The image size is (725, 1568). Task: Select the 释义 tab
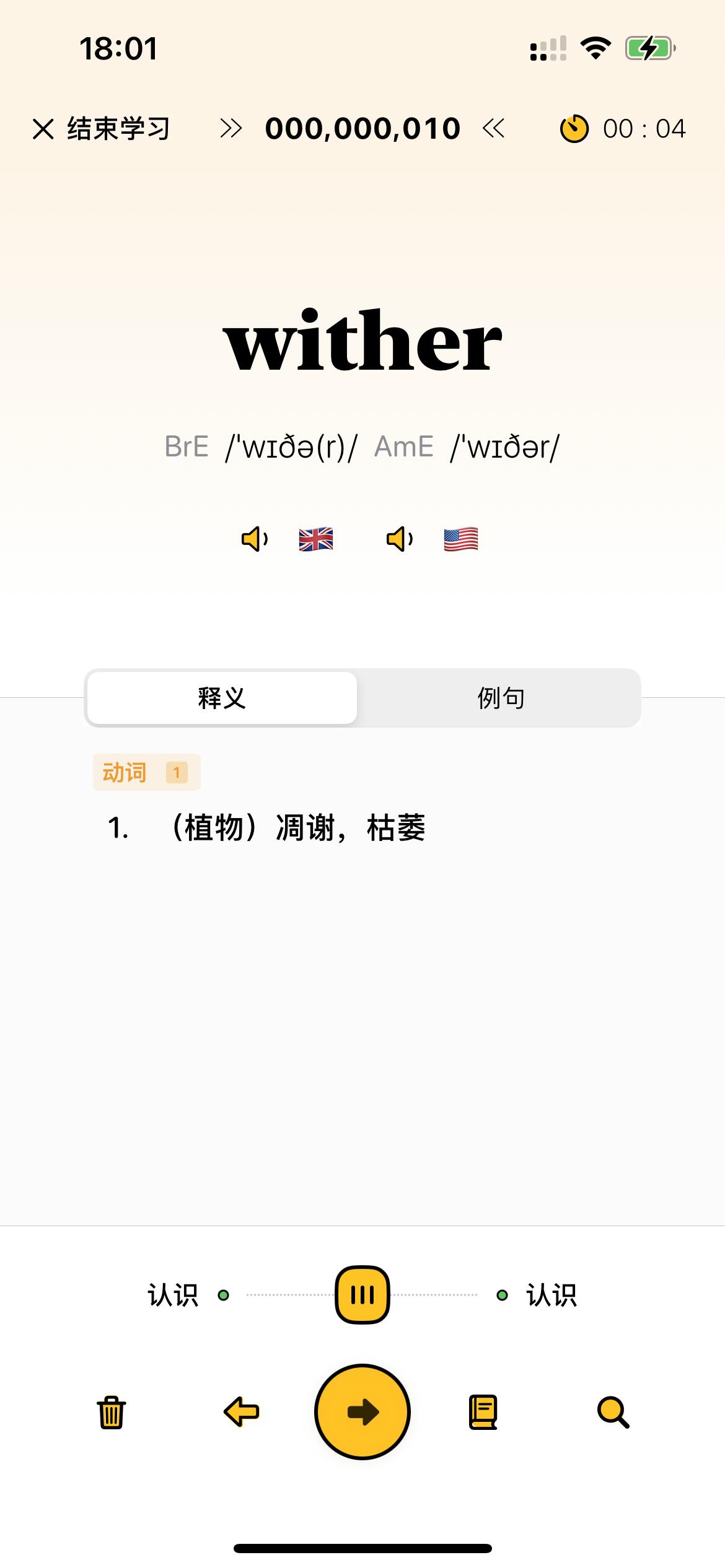point(222,698)
